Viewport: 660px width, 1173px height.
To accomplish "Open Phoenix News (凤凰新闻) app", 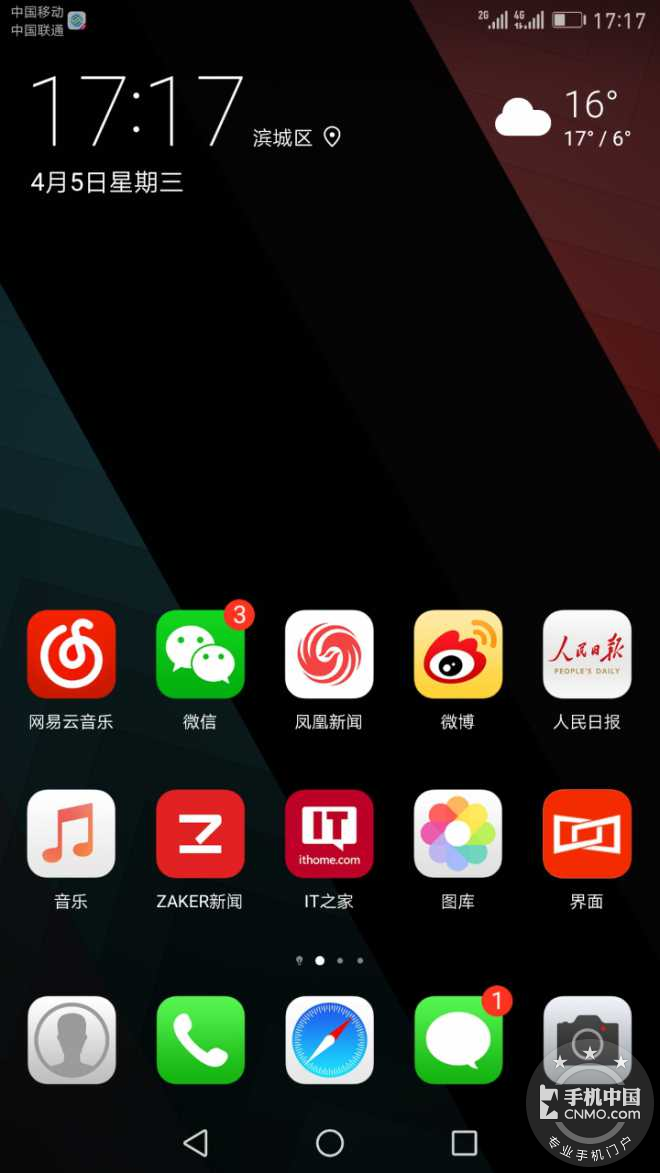I will (329, 654).
